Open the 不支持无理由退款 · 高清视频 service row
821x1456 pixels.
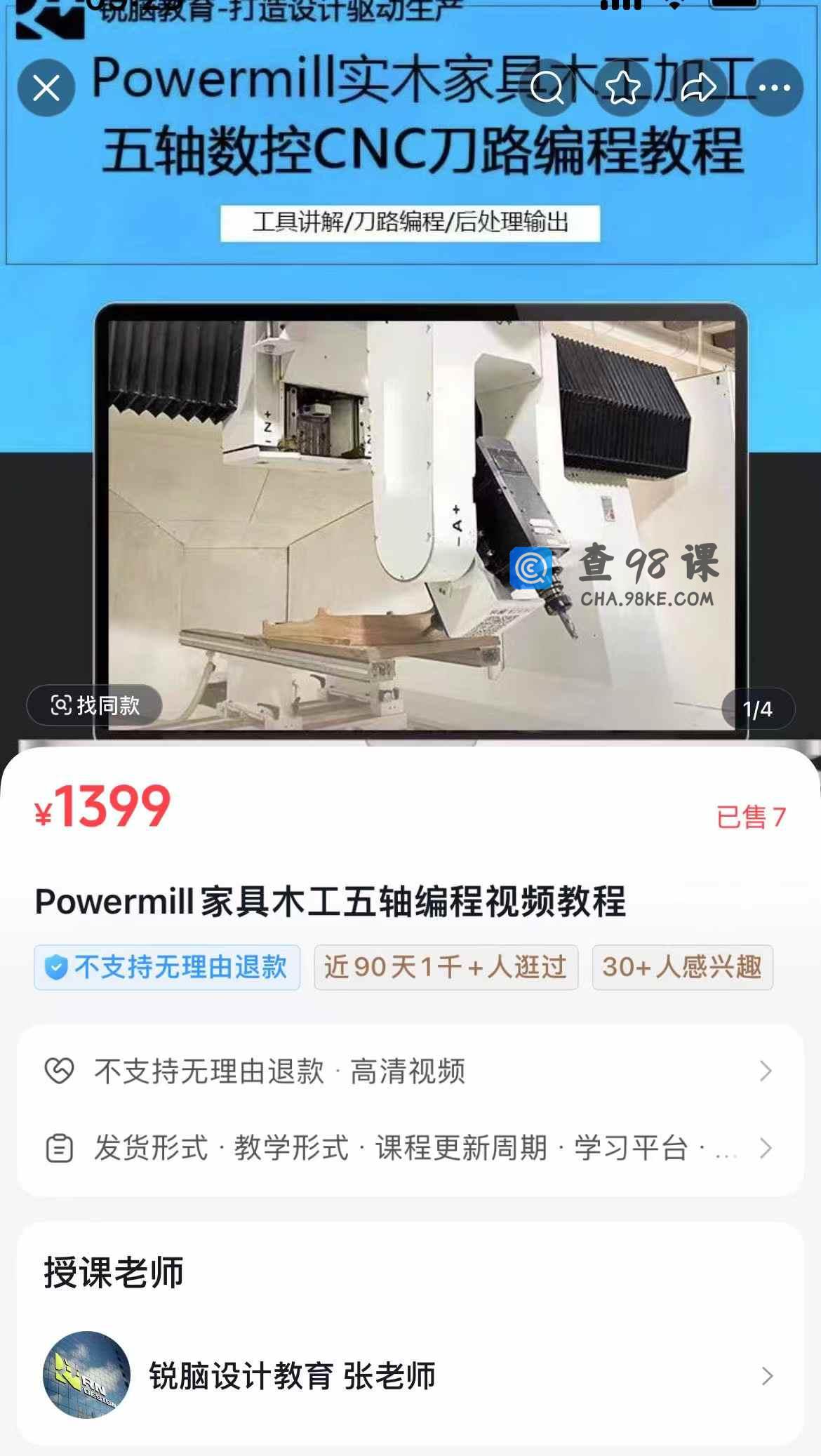[x=410, y=1071]
